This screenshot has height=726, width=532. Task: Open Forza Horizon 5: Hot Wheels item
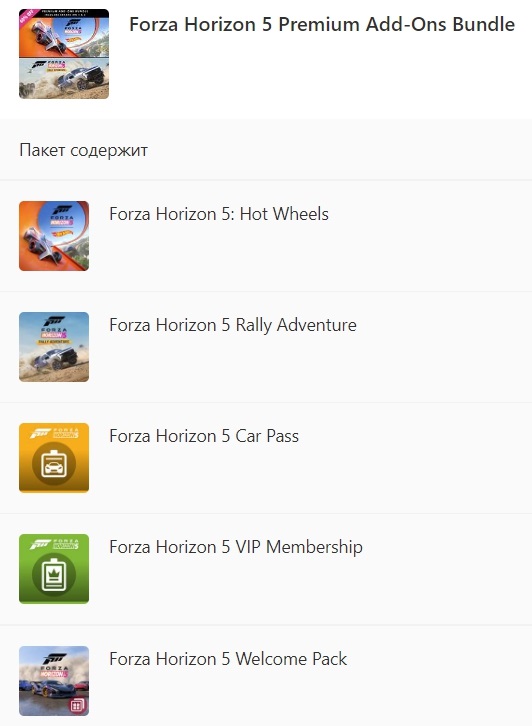point(266,236)
